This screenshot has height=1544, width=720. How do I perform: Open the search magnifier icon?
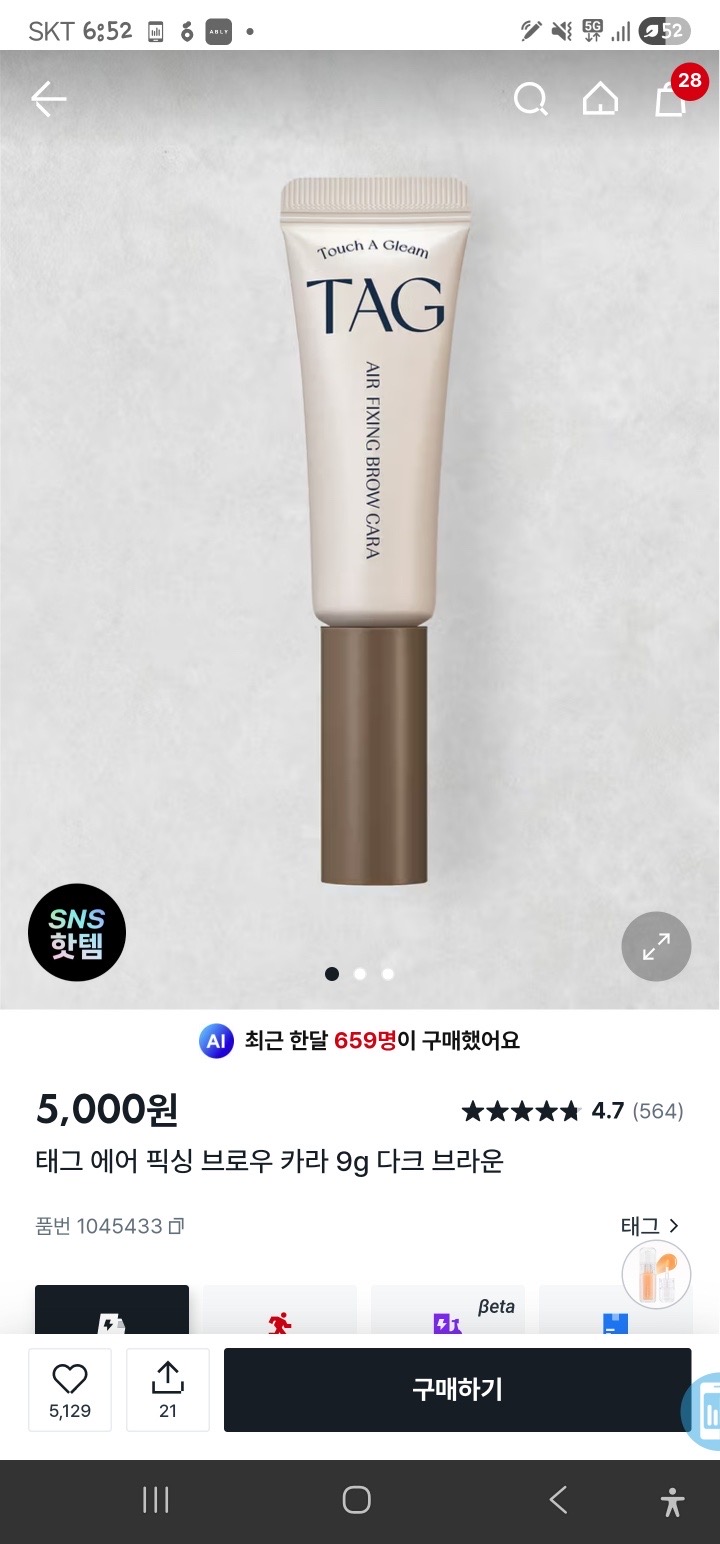(x=530, y=99)
